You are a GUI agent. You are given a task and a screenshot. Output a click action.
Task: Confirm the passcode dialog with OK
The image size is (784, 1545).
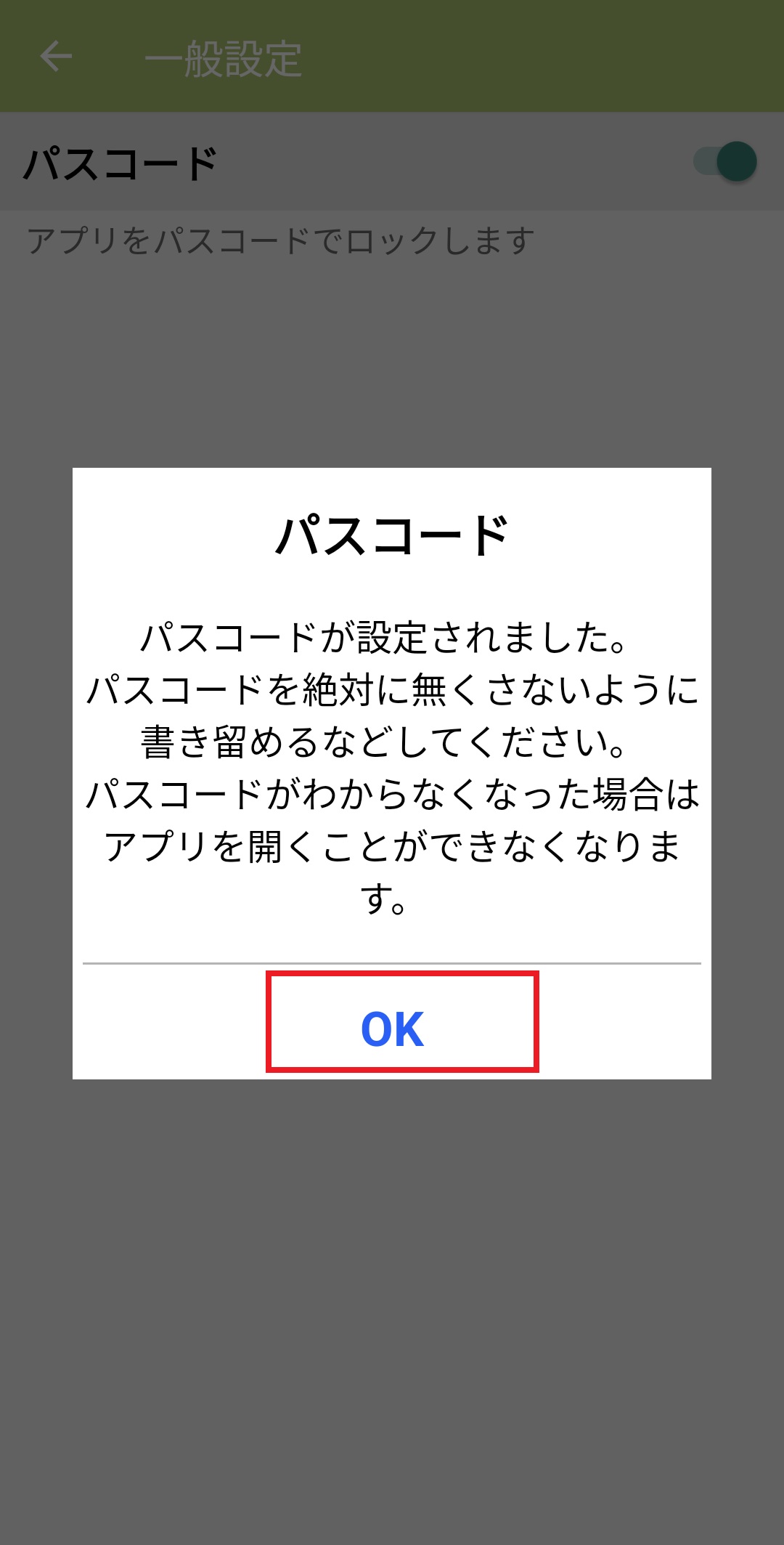point(393,1027)
